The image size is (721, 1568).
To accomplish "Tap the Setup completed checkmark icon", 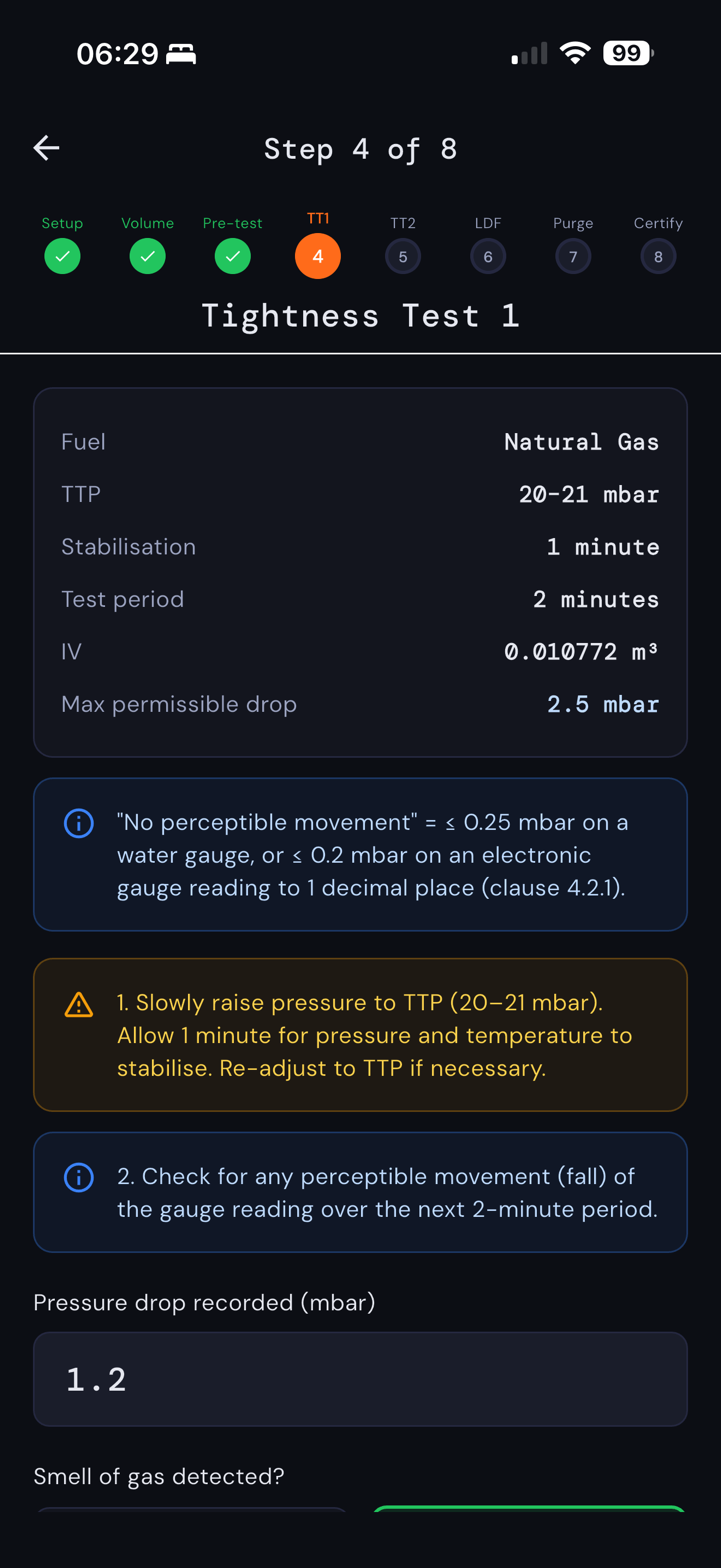I will [62, 256].
